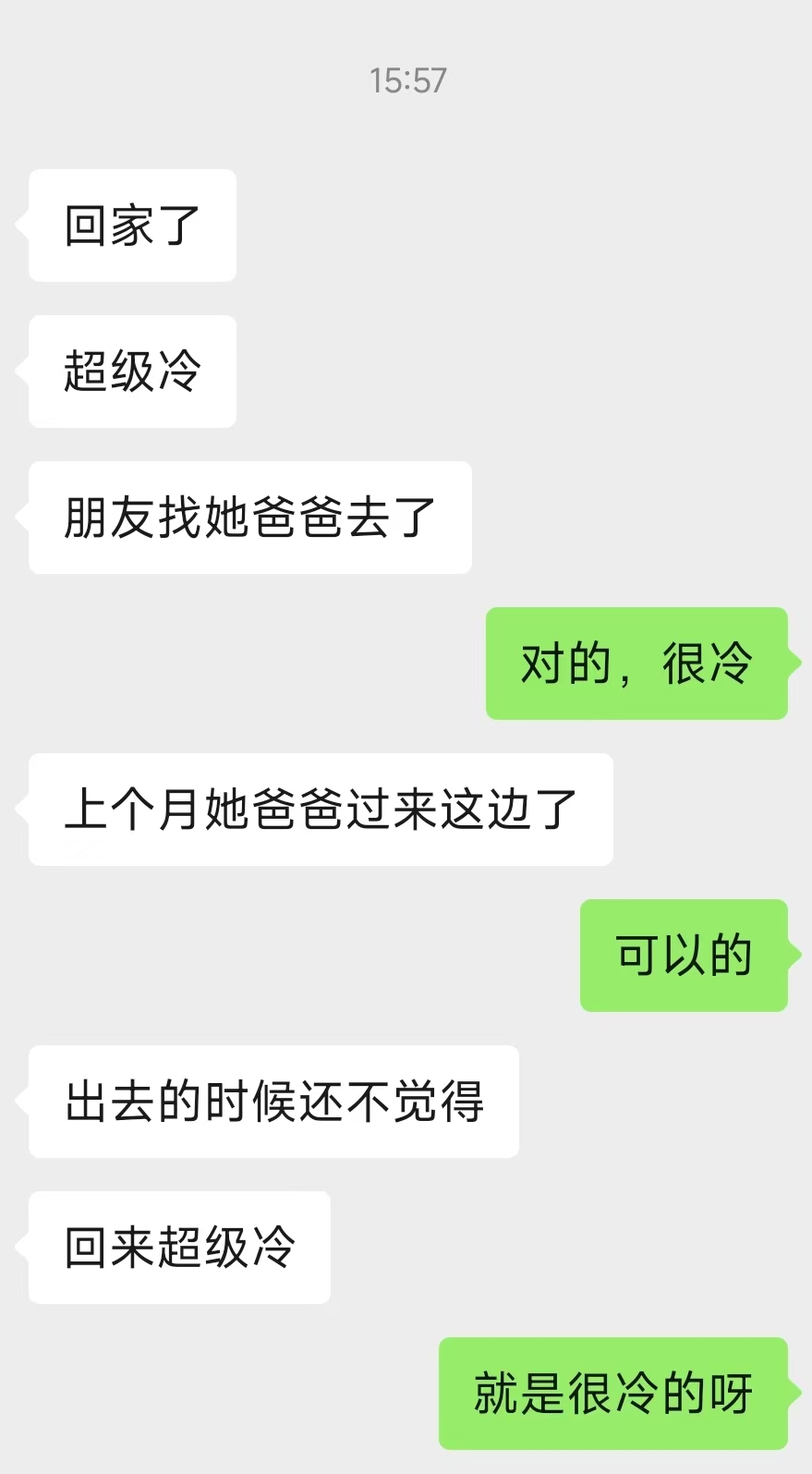Click the first received message at the top
The width and height of the screenshot is (812, 1474).
pos(131,226)
